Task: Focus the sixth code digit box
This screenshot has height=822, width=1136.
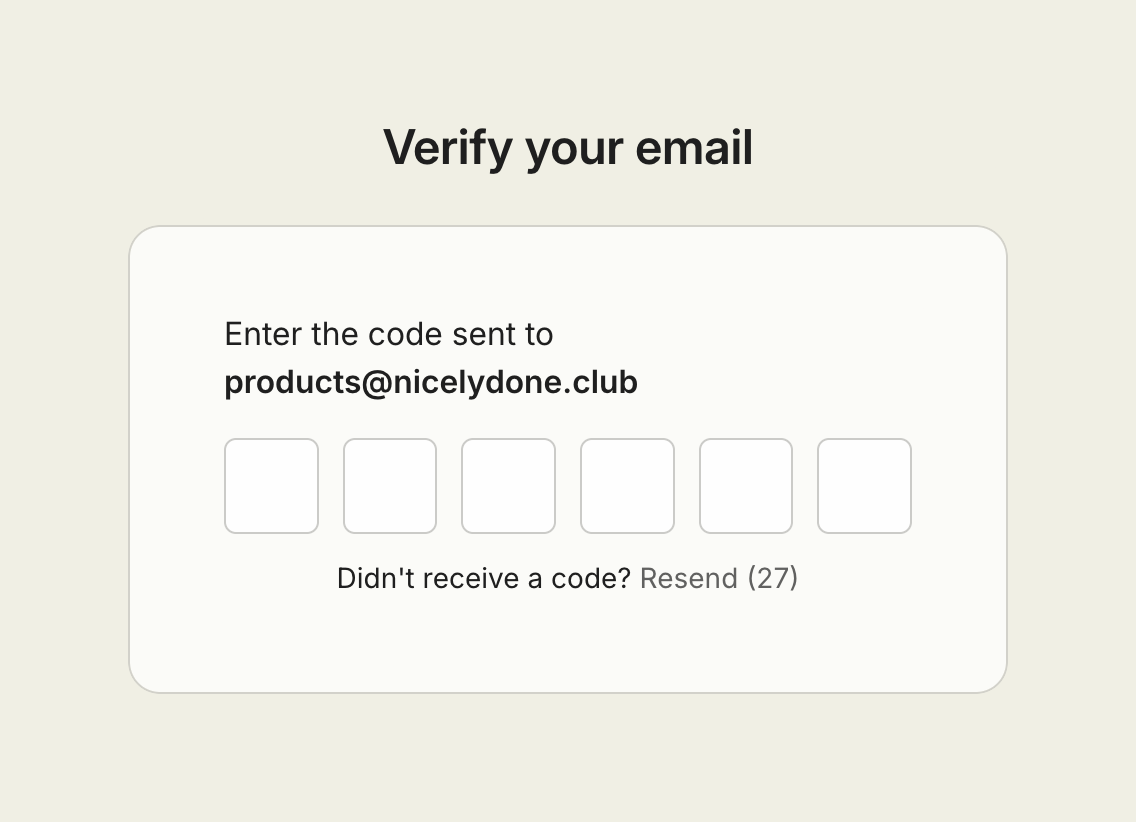Action: tap(864, 486)
